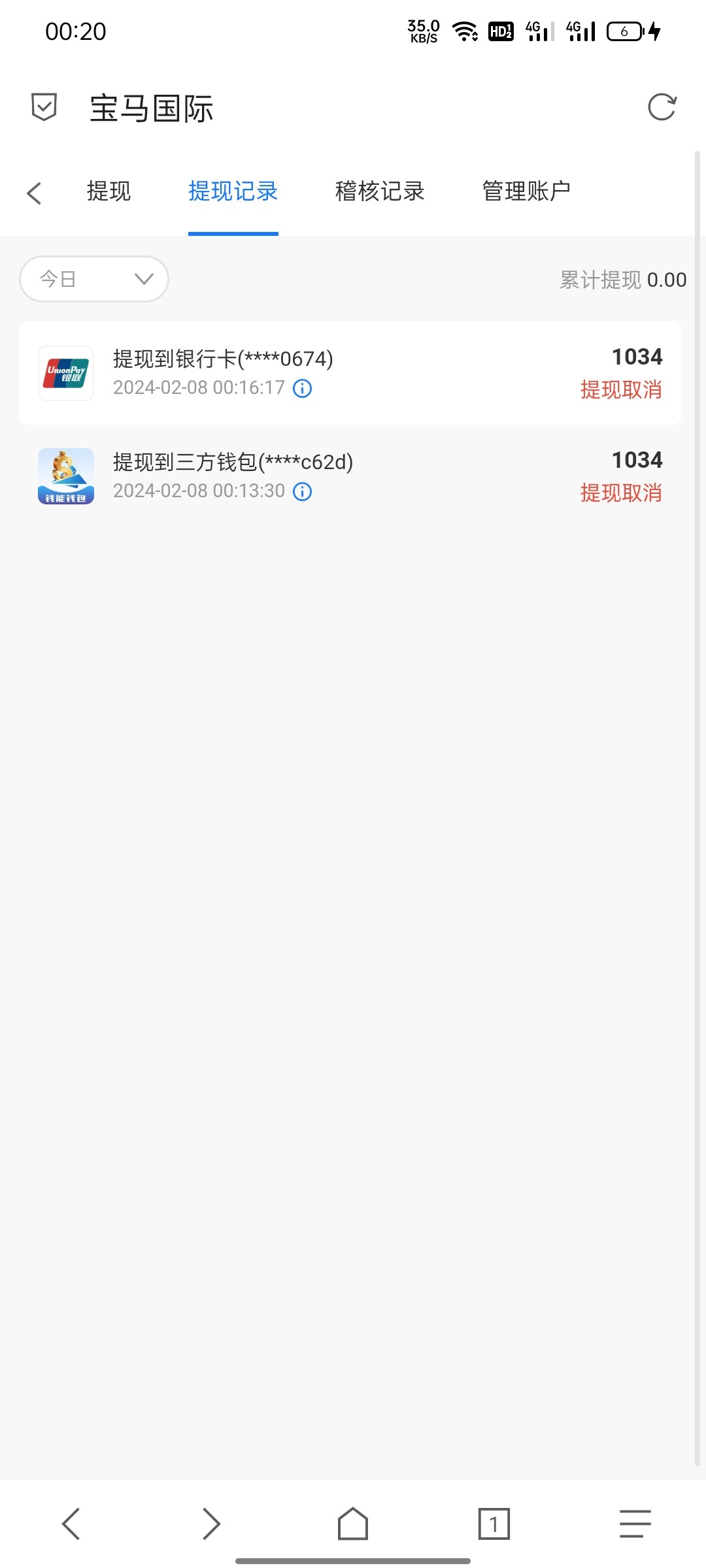
Task: Open the 稽核记录 tab
Action: [x=380, y=191]
